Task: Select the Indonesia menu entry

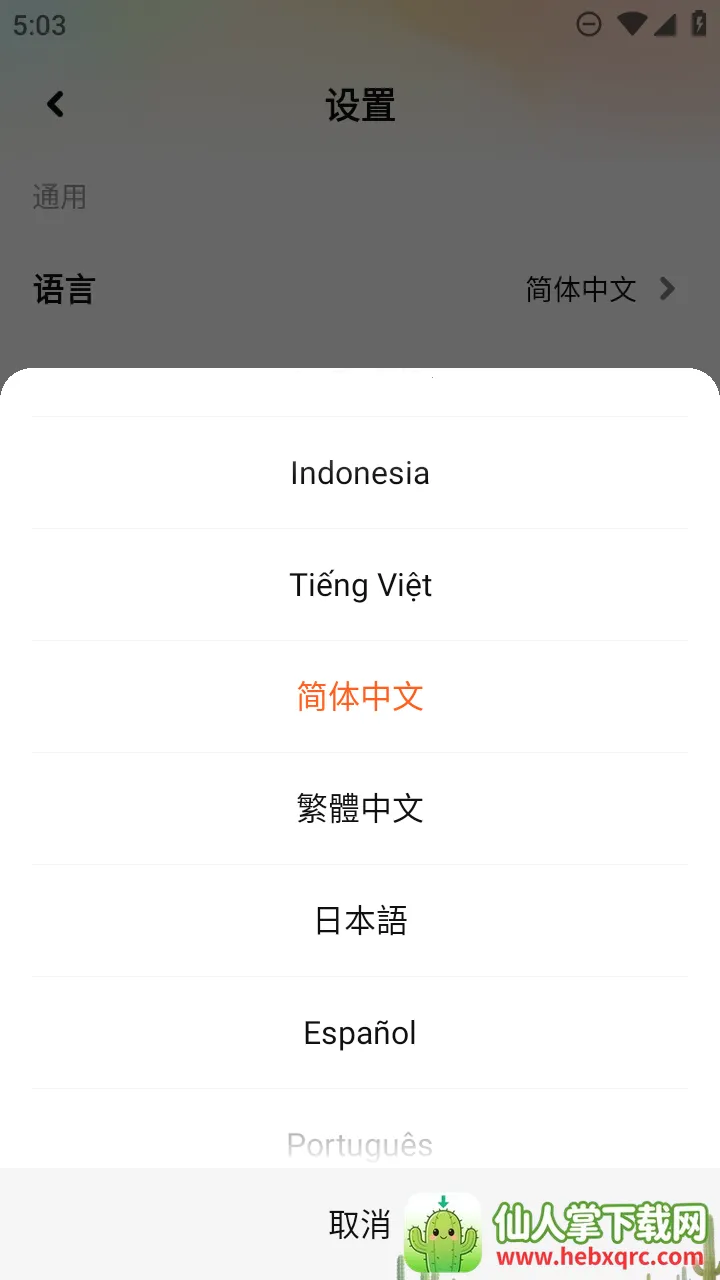Action: click(360, 473)
